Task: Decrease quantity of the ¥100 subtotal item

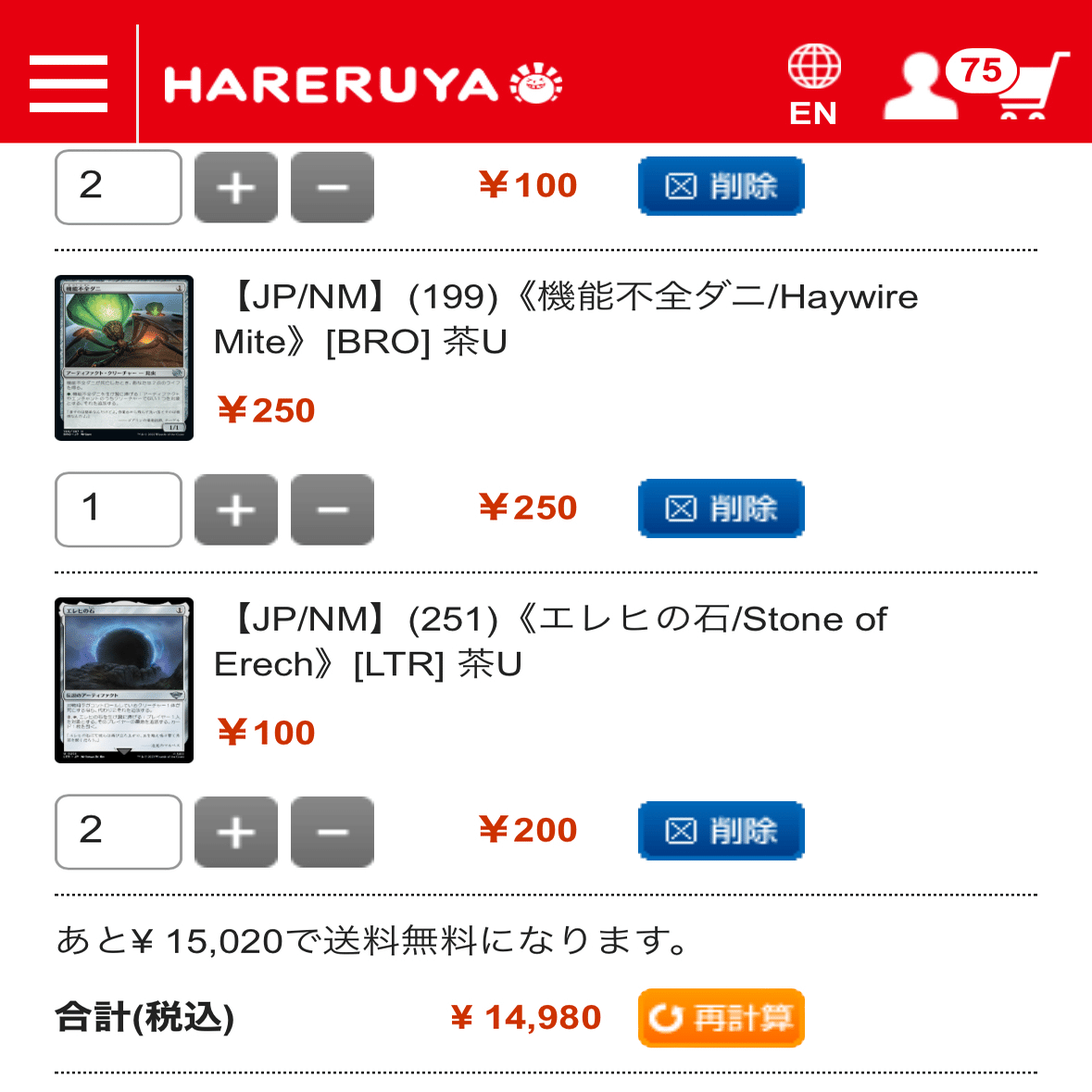Action: point(333,187)
